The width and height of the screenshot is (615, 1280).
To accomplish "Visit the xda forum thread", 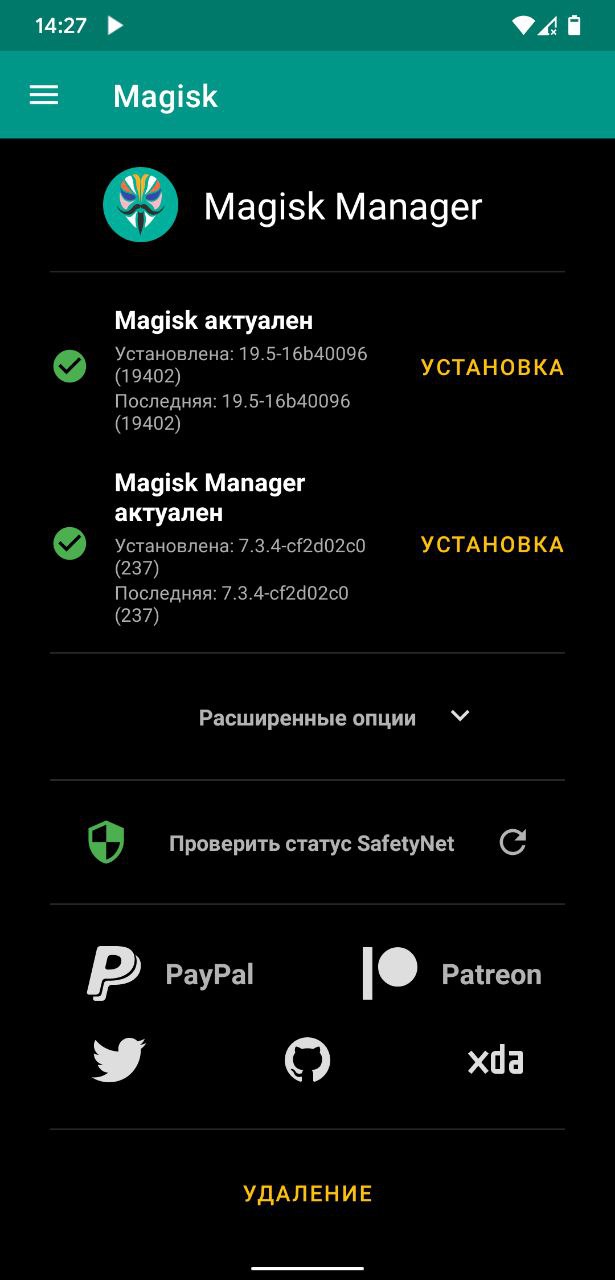I will pos(495,1060).
